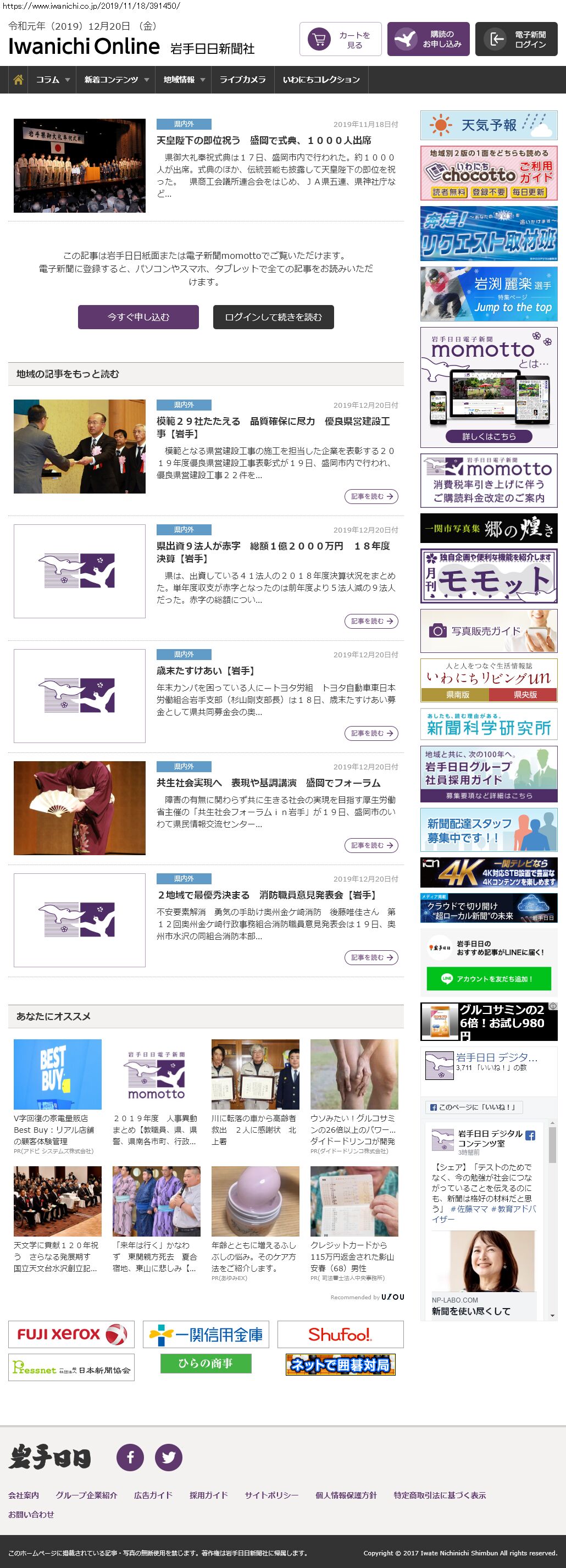This screenshot has height=1568, width=566.
Task: Add LINE account via アカウントを友だち追加
Action: click(x=489, y=979)
